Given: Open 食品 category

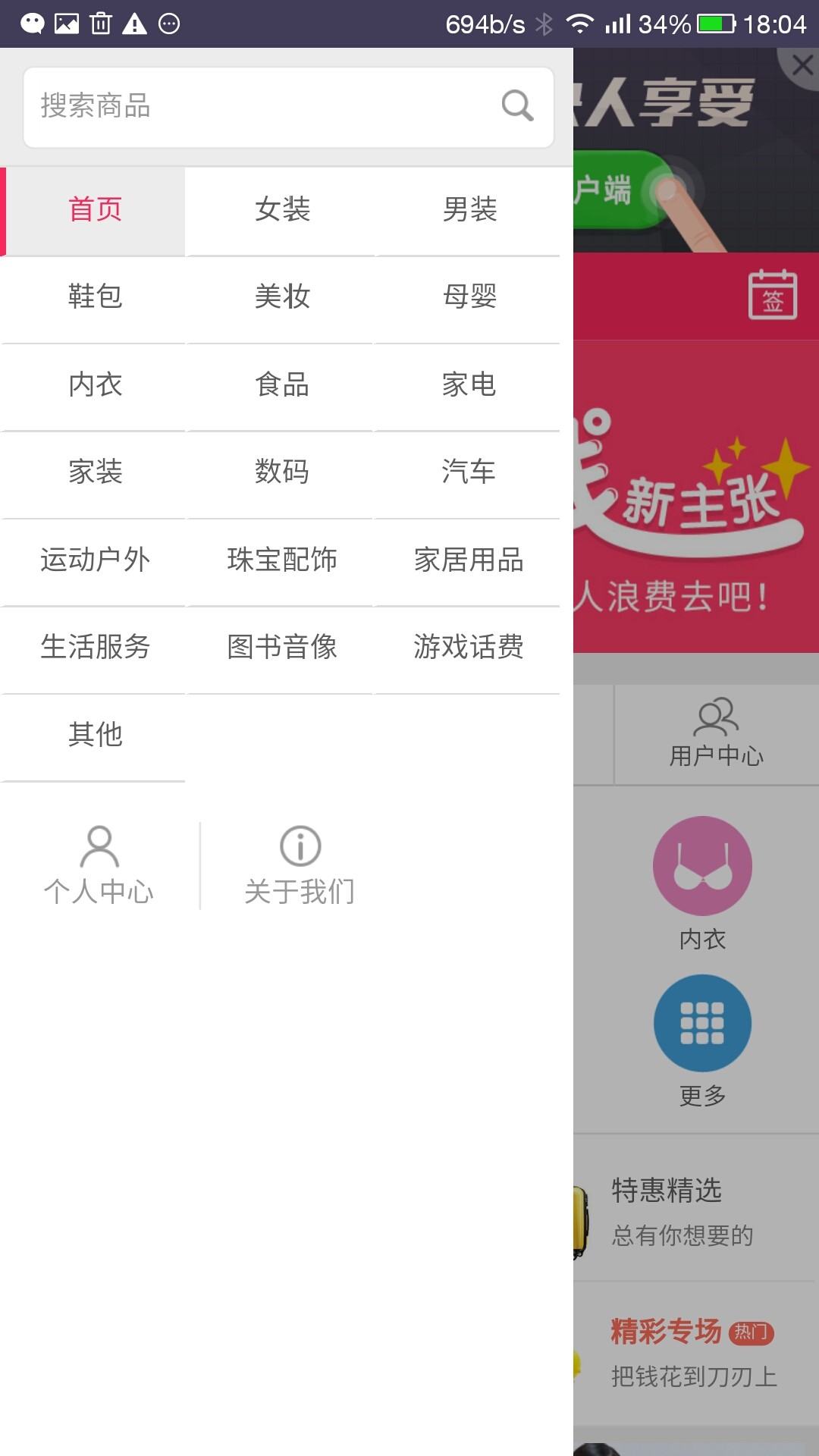Looking at the screenshot, I should (281, 385).
